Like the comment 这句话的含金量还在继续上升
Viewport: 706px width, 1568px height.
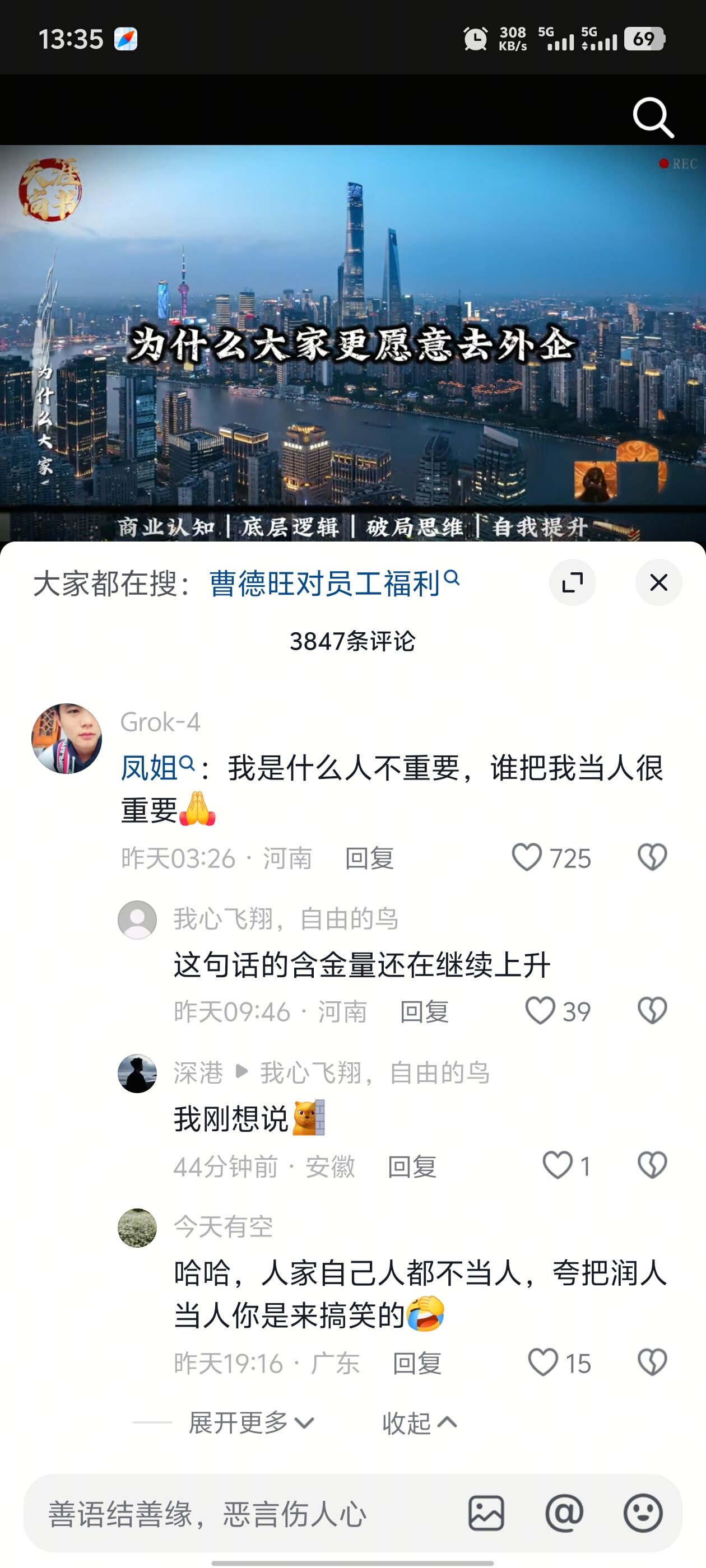click(540, 1010)
